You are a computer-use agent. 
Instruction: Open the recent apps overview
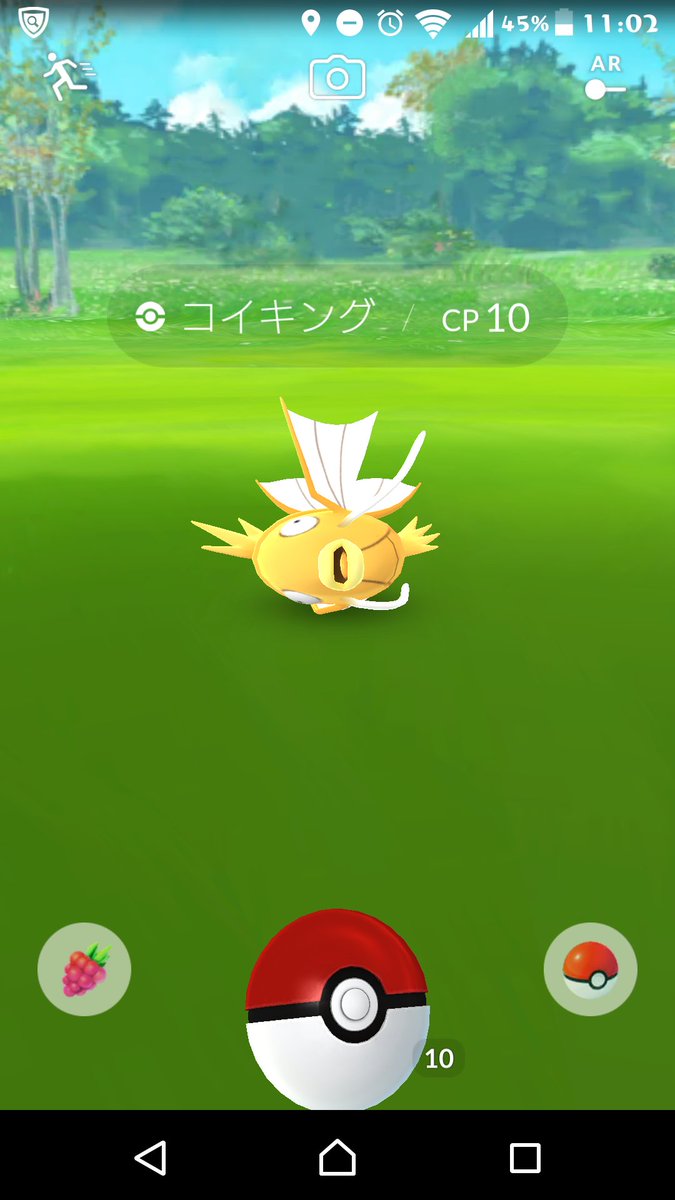coord(524,1157)
